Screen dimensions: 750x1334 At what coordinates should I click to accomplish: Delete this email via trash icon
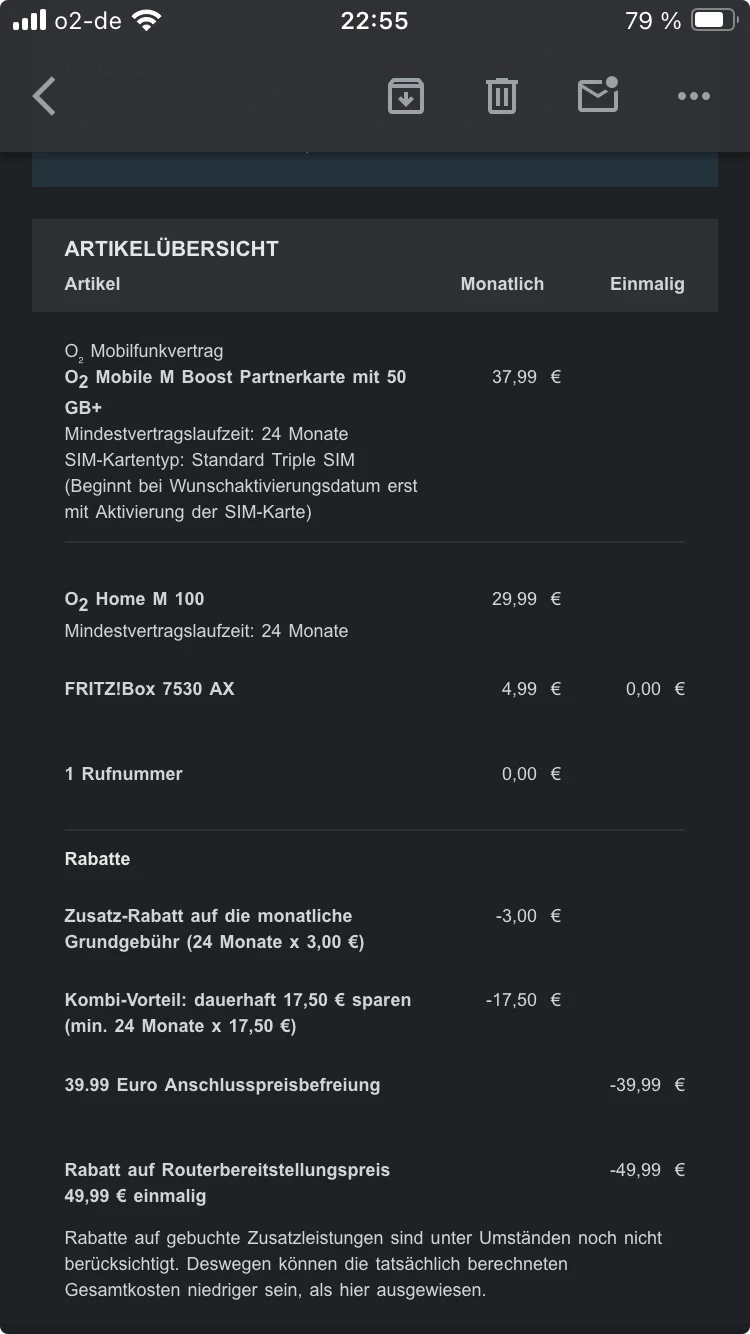pos(501,97)
